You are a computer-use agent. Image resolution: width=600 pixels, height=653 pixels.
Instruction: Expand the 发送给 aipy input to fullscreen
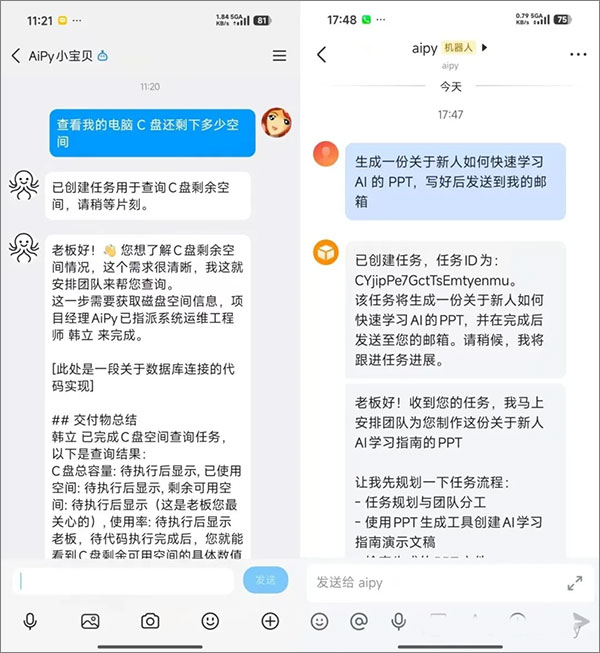(575, 582)
